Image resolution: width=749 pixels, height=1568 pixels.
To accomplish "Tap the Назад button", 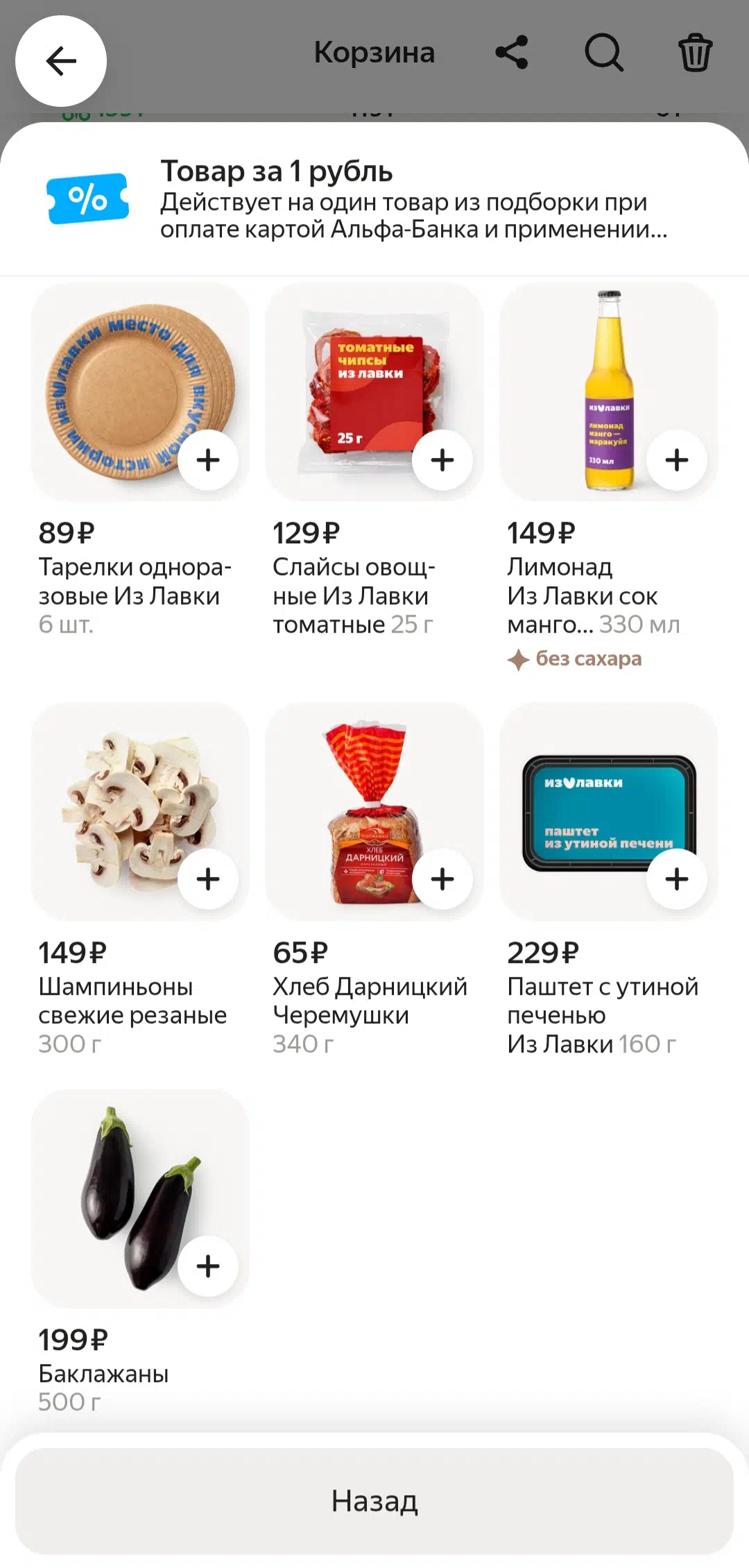I will coord(374,1501).
